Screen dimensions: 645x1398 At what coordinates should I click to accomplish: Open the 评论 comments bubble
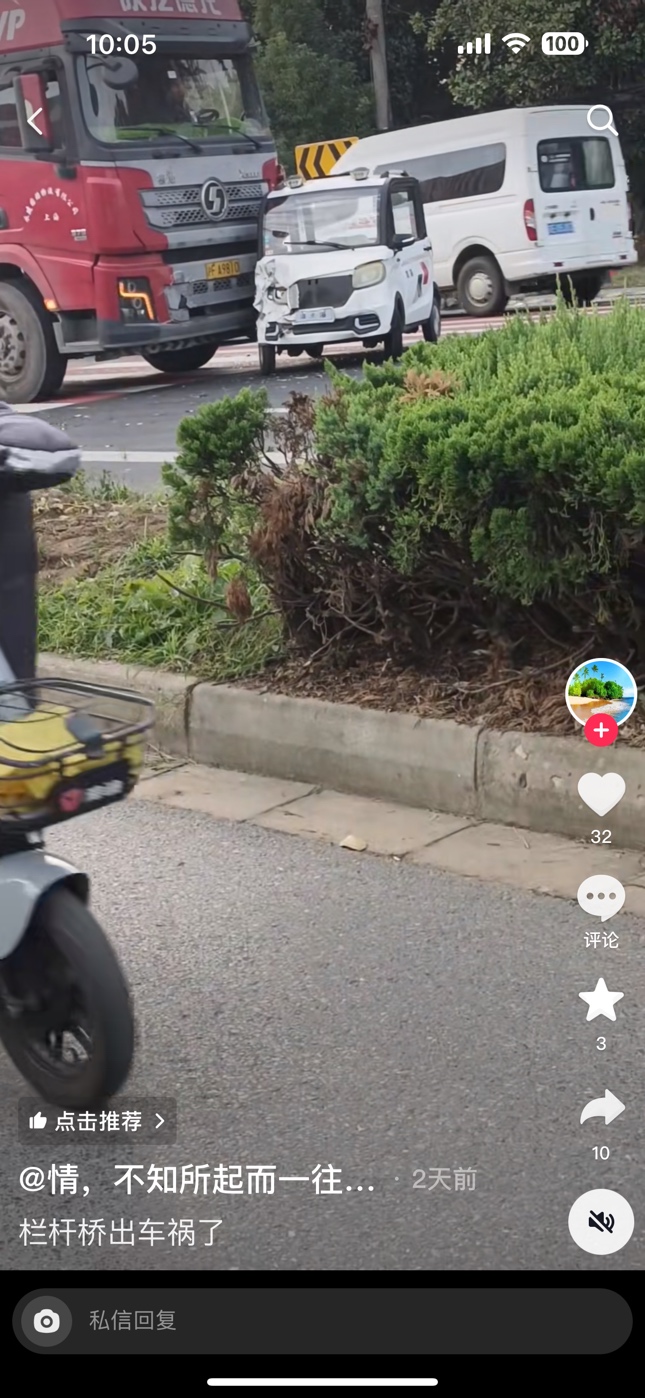tap(600, 899)
